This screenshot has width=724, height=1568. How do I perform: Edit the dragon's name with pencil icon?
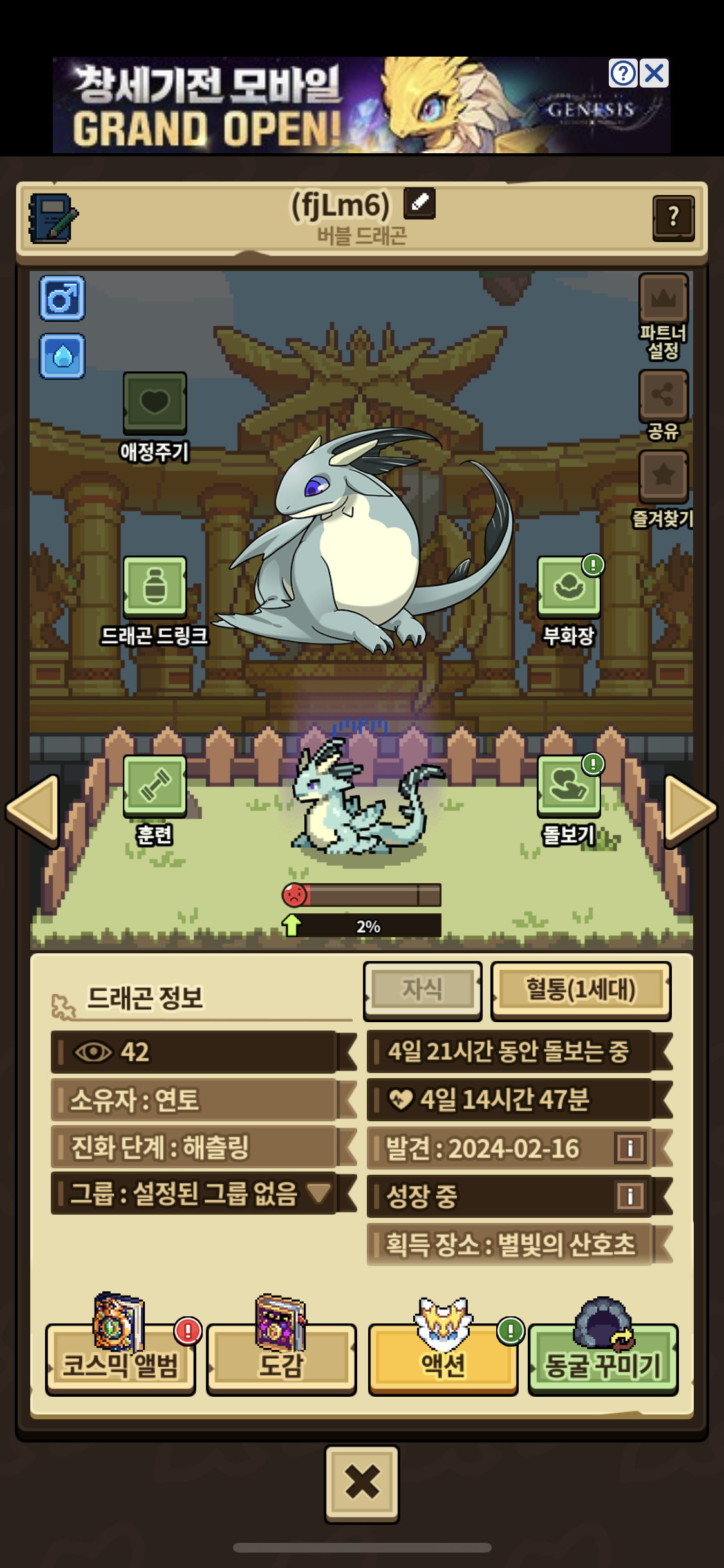click(x=420, y=203)
